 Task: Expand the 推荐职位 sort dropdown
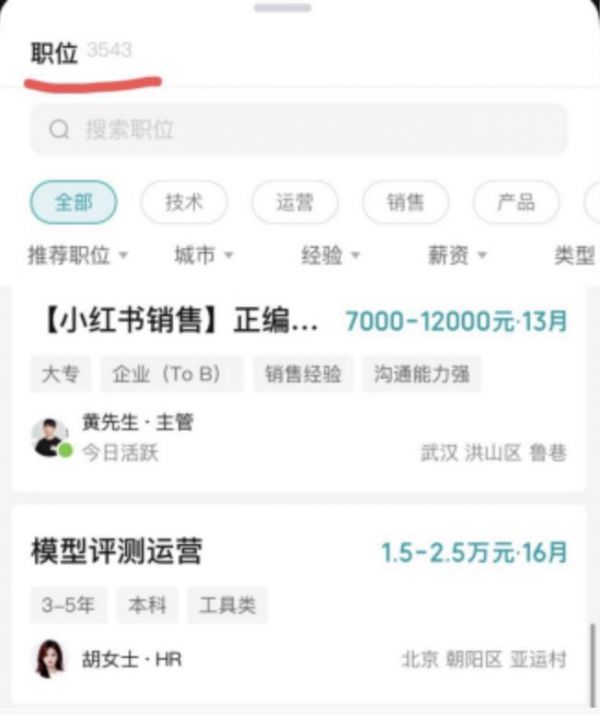click(78, 256)
